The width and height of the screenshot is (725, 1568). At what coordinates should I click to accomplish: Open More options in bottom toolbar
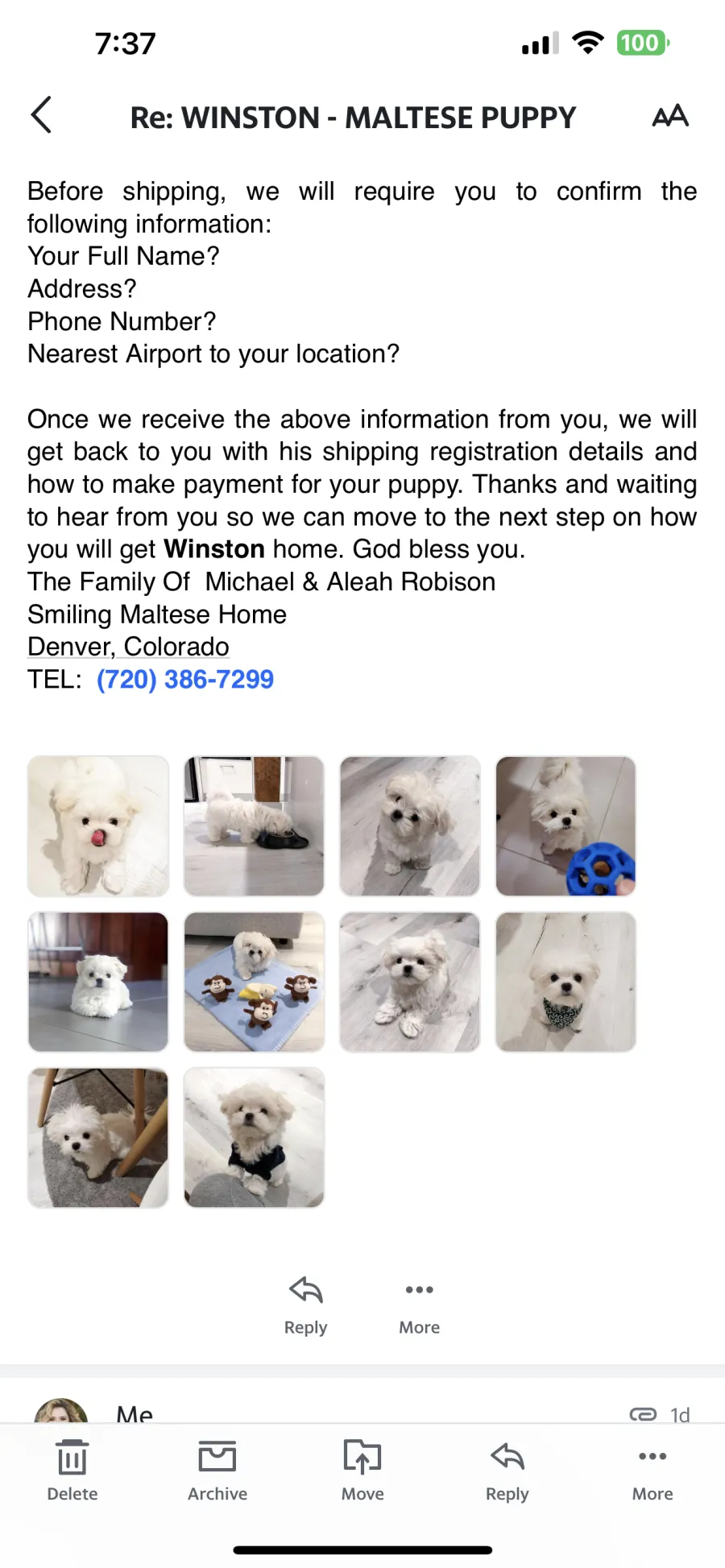(x=652, y=1471)
